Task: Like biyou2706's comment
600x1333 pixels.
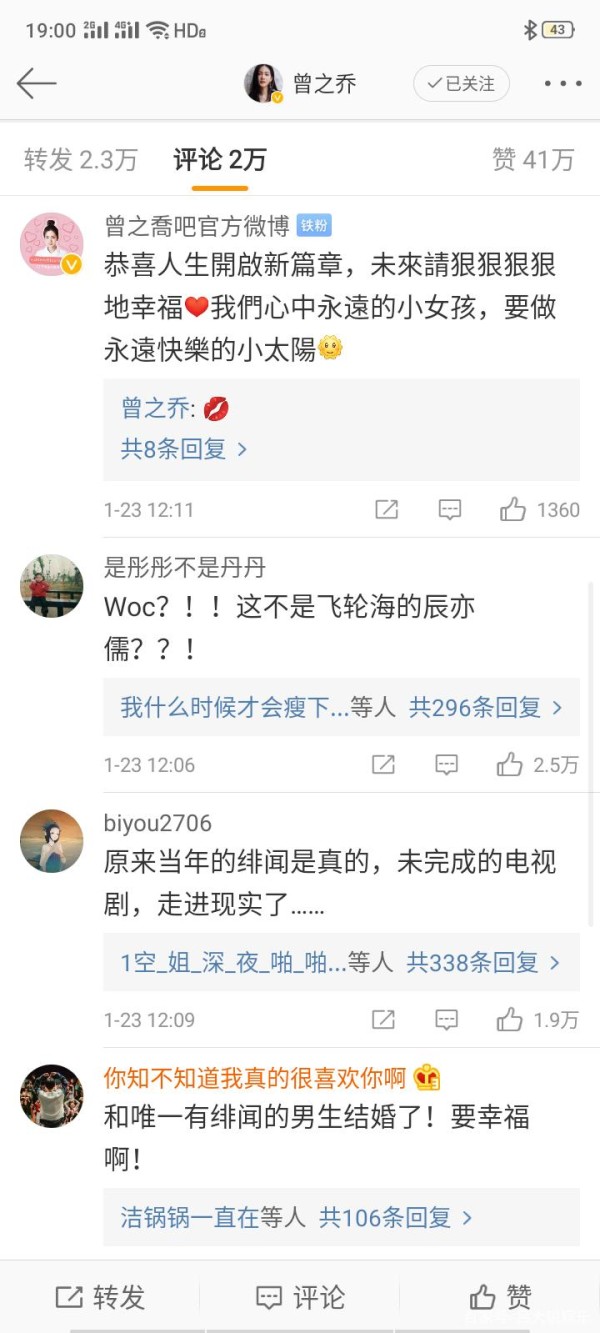Action: (x=510, y=1020)
